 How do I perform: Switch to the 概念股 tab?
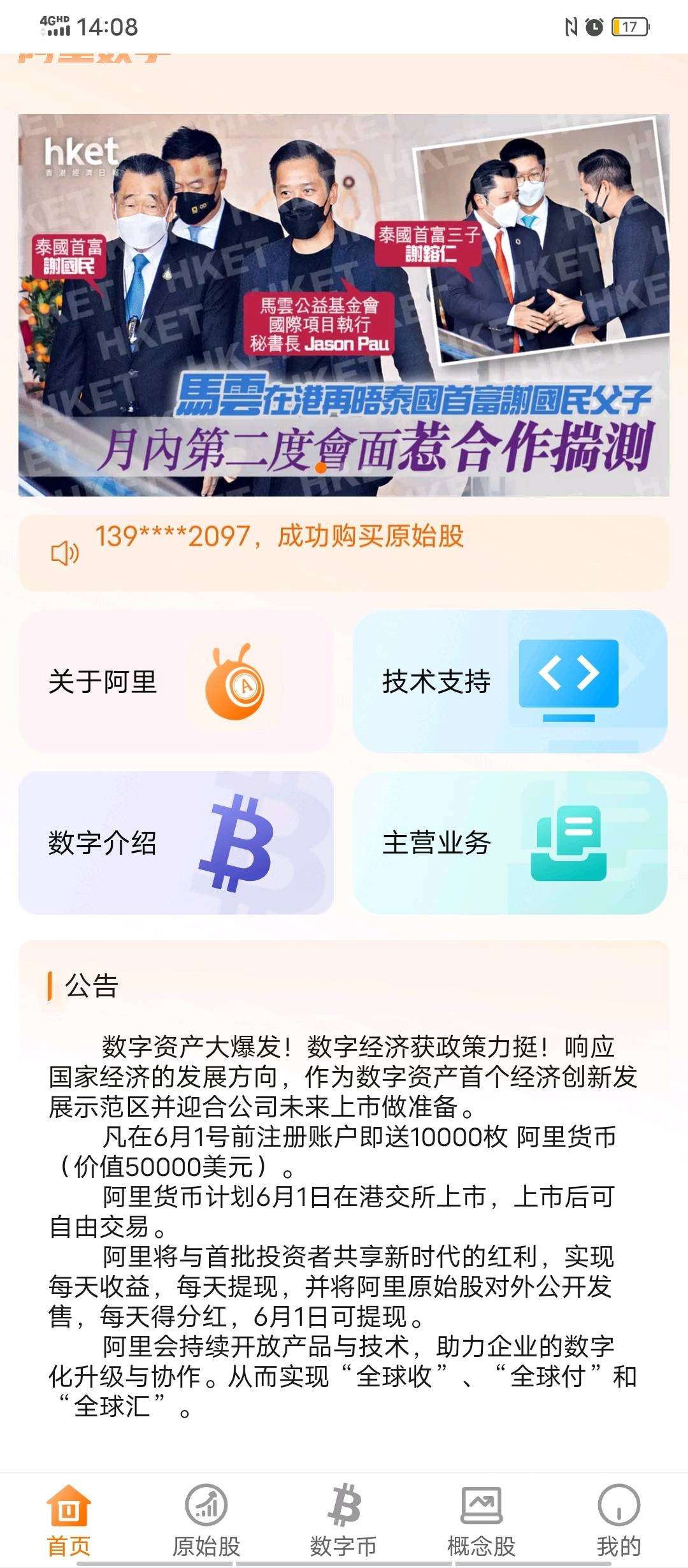[482, 1520]
